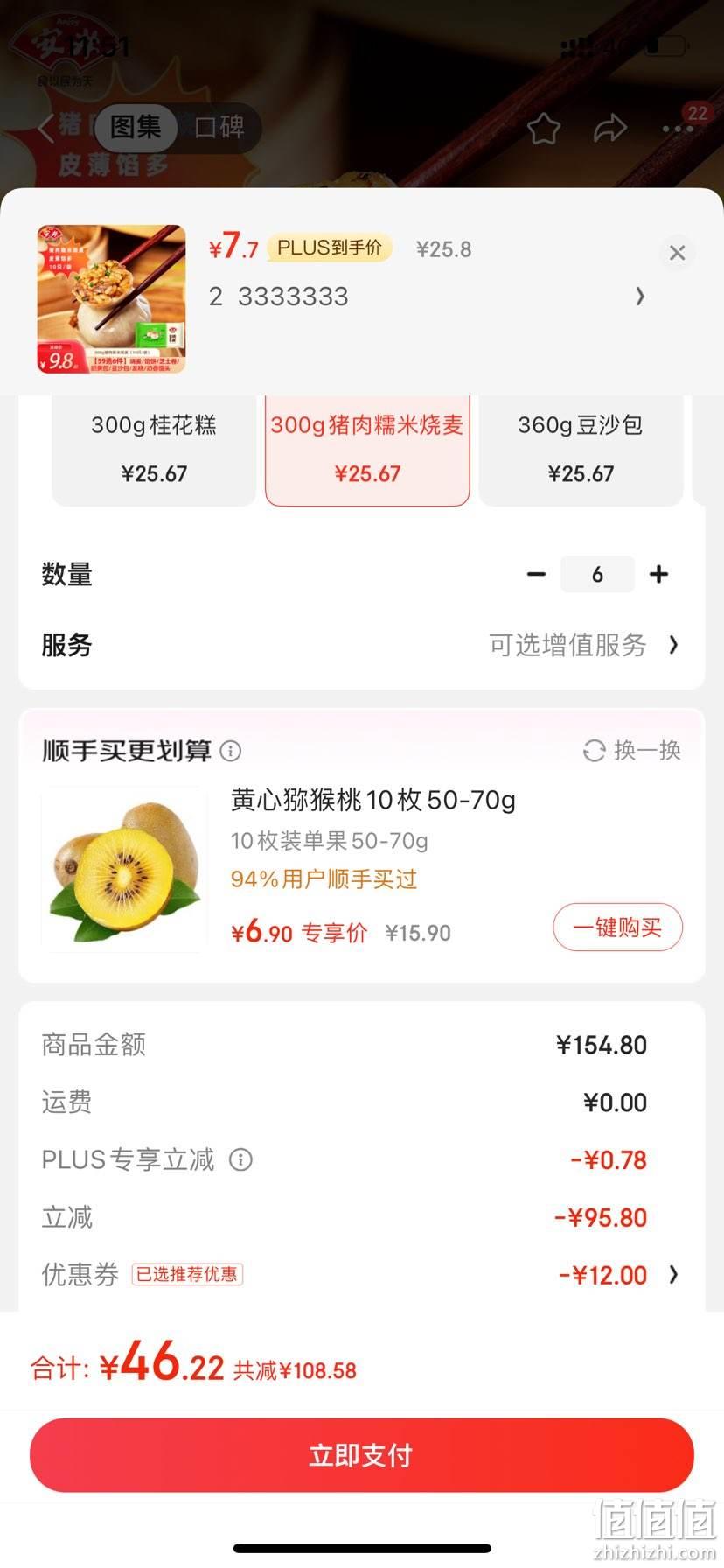Tap 一键购买 for the kiwi offer

617,927
